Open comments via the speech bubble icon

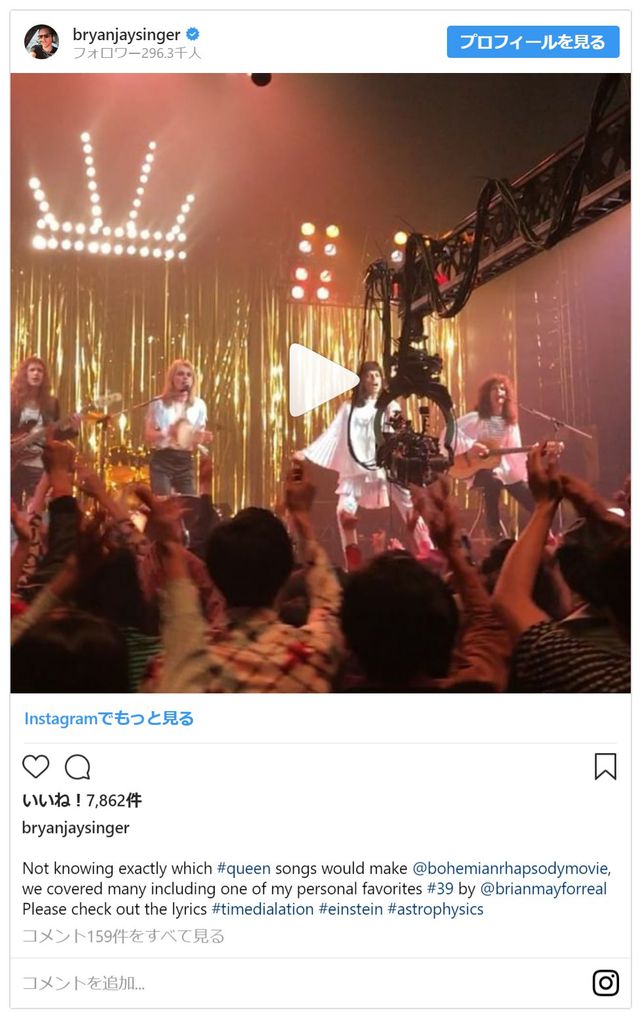tap(78, 767)
